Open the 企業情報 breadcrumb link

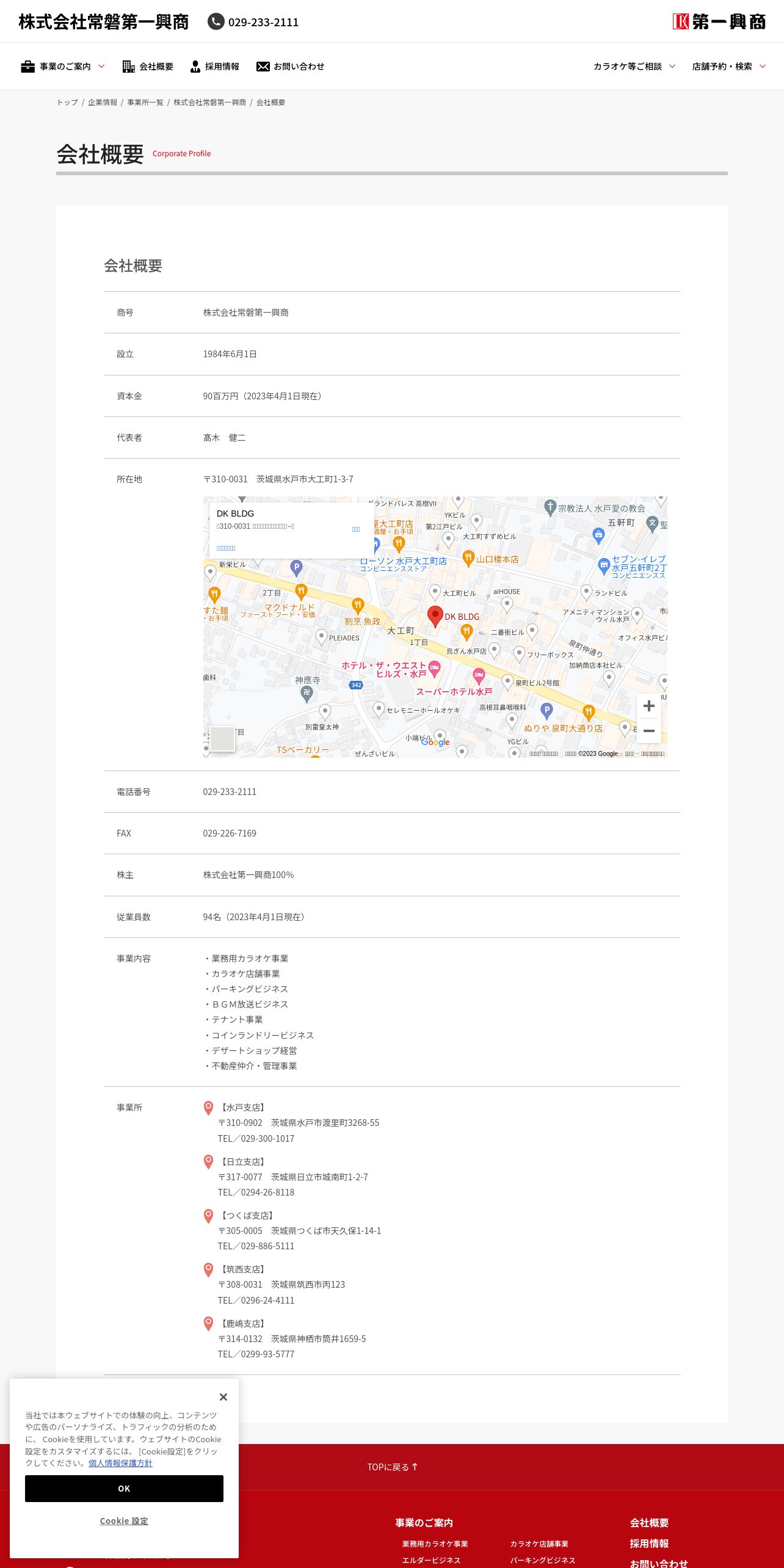coord(103,103)
